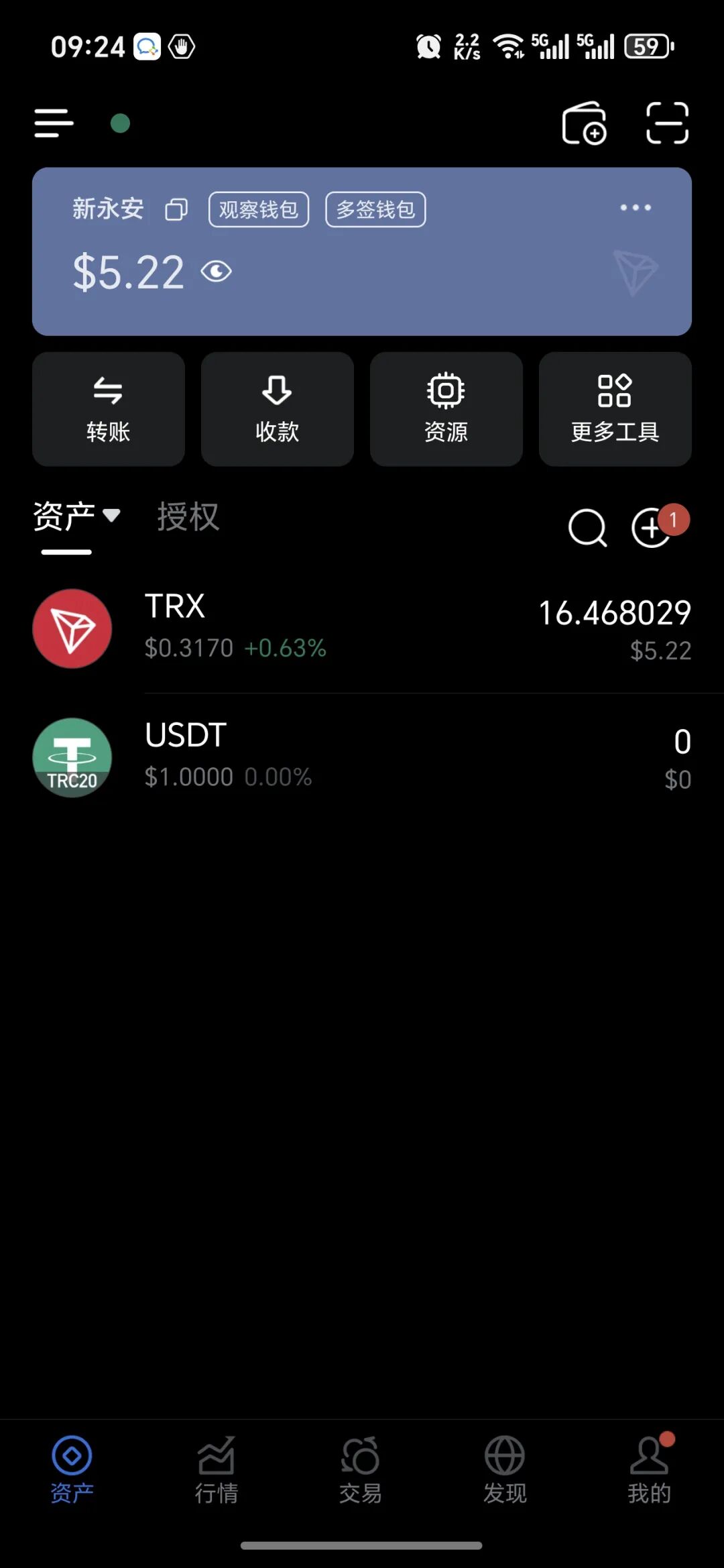The height and width of the screenshot is (1568, 724).
Task: Open the QR code scanner
Action: pyautogui.click(x=667, y=123)
